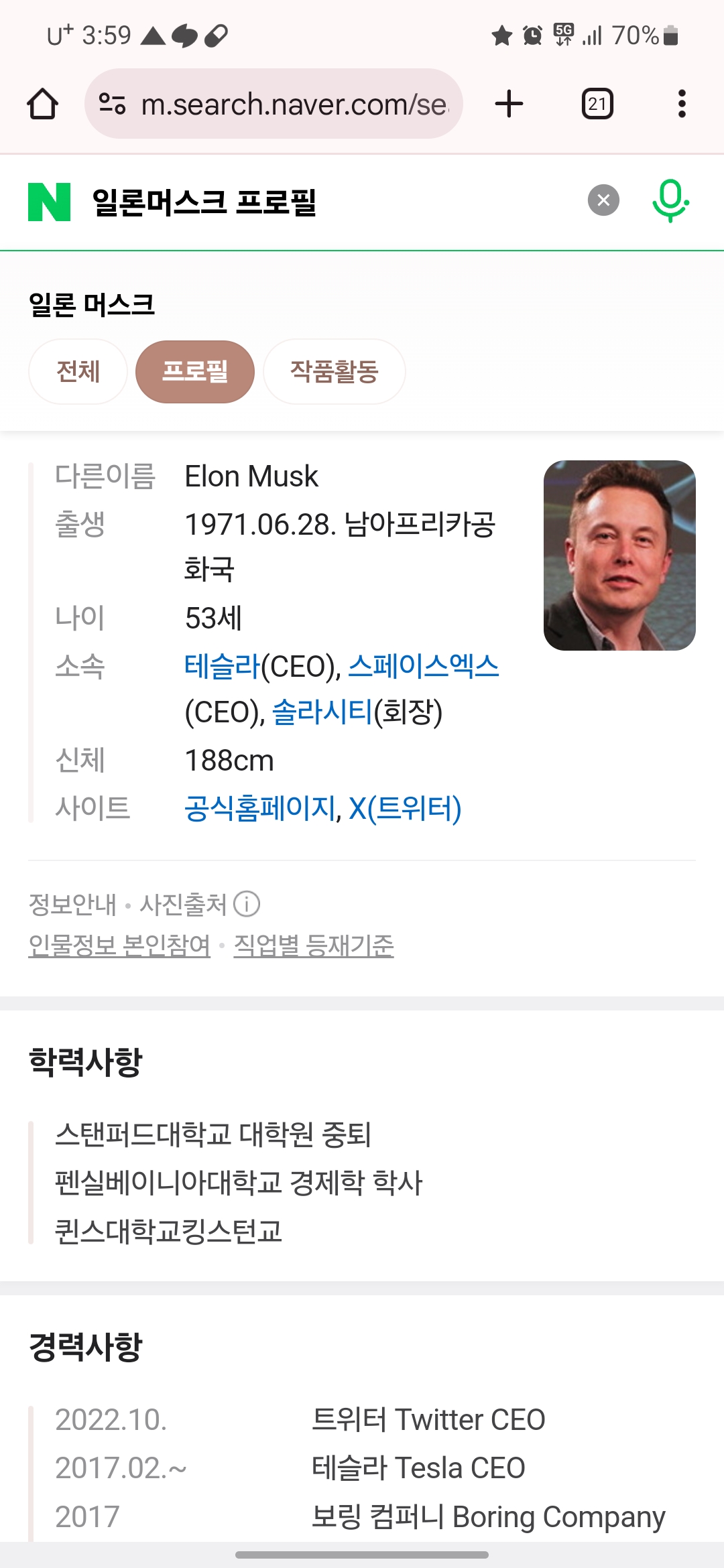Open the tab switcher showing 21 tabs
Screen dimensions: 724x1568
pyautogui.click(x=597, y=104)
